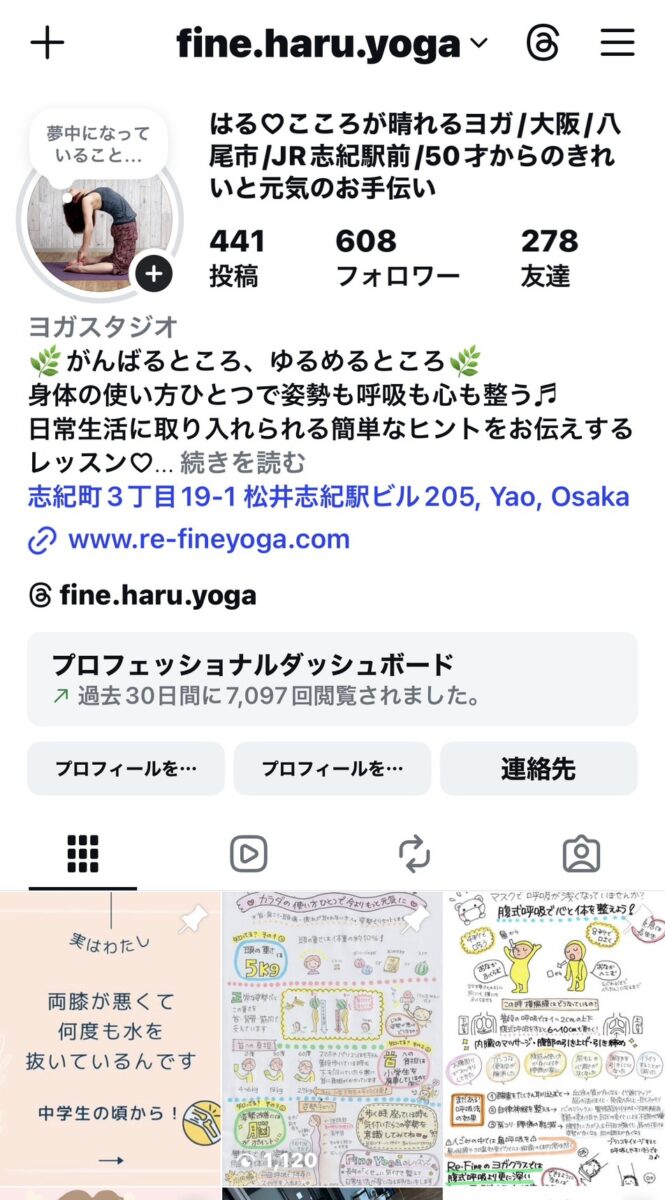Open the note bubble 夢中になっていること
This screenshot has height=1200, width=665.
[x=97, y=145]
